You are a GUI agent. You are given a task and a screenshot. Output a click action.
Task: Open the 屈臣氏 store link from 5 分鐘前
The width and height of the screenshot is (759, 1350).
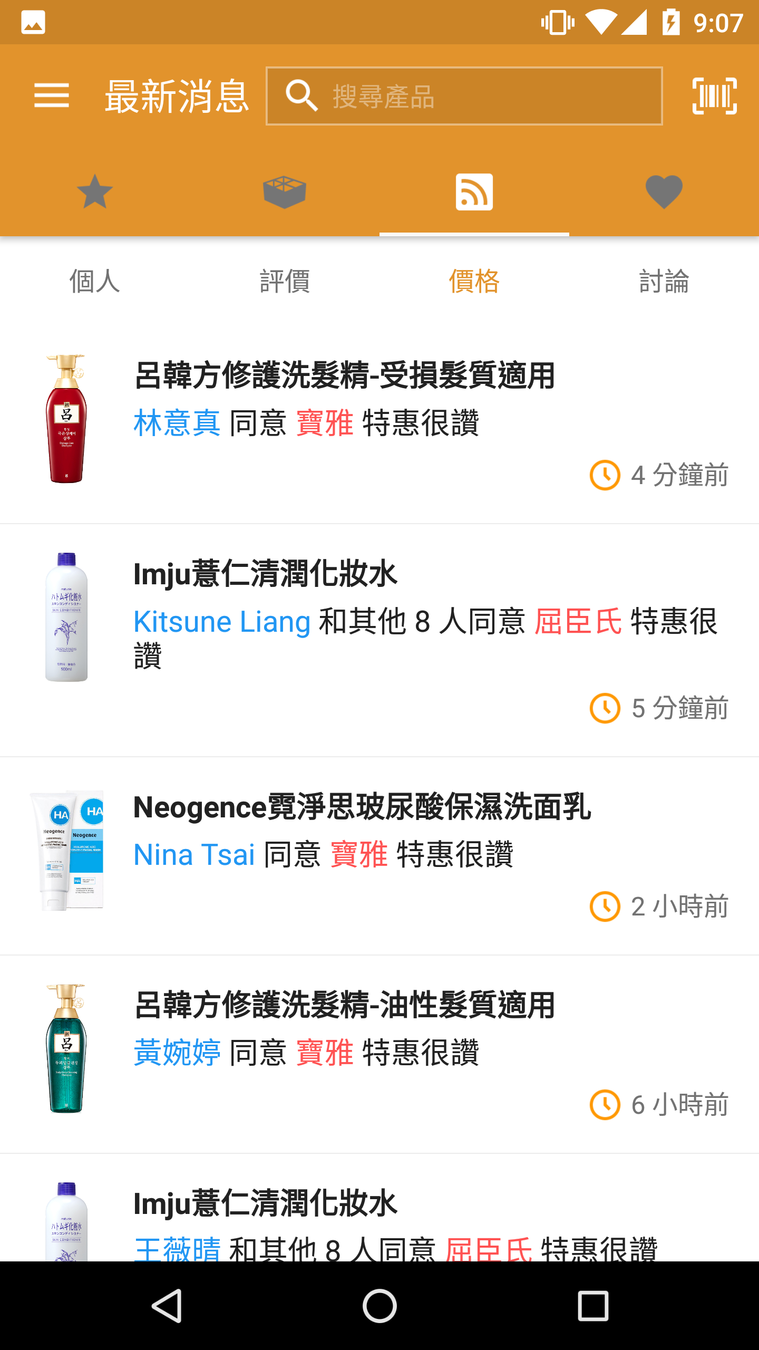pyautogui.click(x=578, y=621)
